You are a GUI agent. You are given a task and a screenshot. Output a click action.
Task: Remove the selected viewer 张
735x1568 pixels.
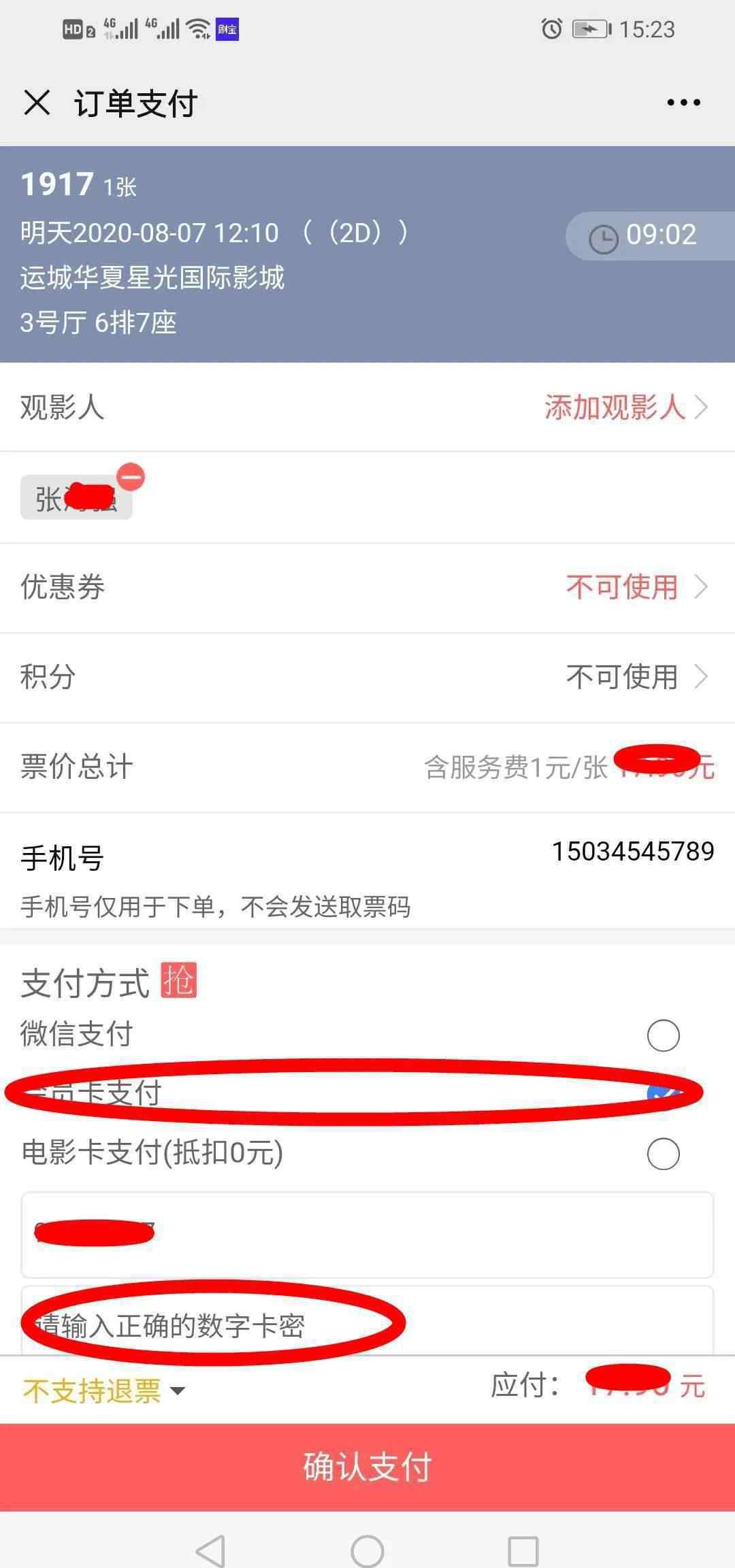point(131,477)
